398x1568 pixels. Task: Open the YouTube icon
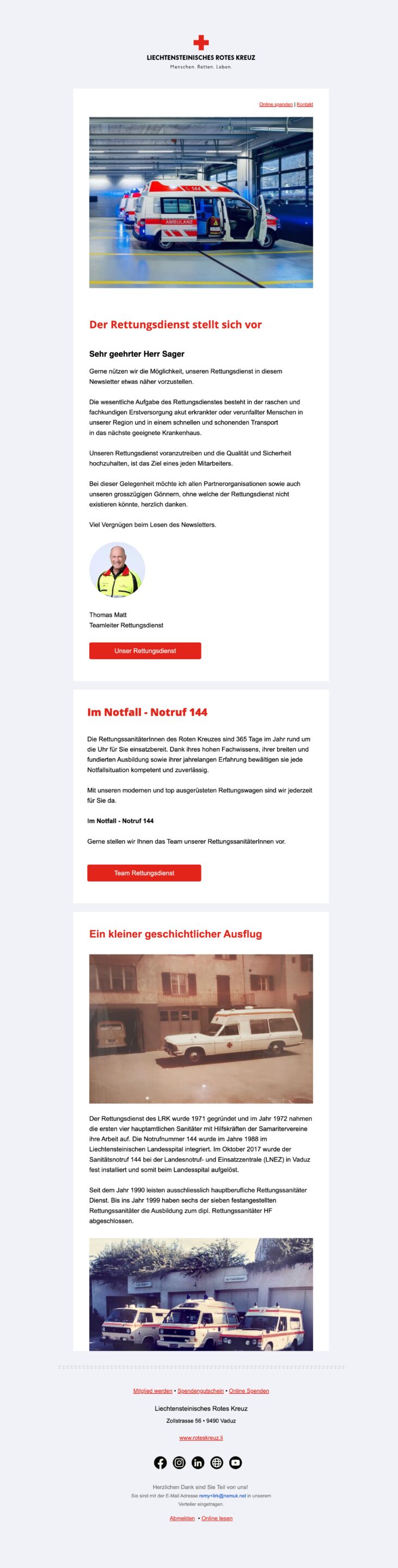coord(236,1463)
